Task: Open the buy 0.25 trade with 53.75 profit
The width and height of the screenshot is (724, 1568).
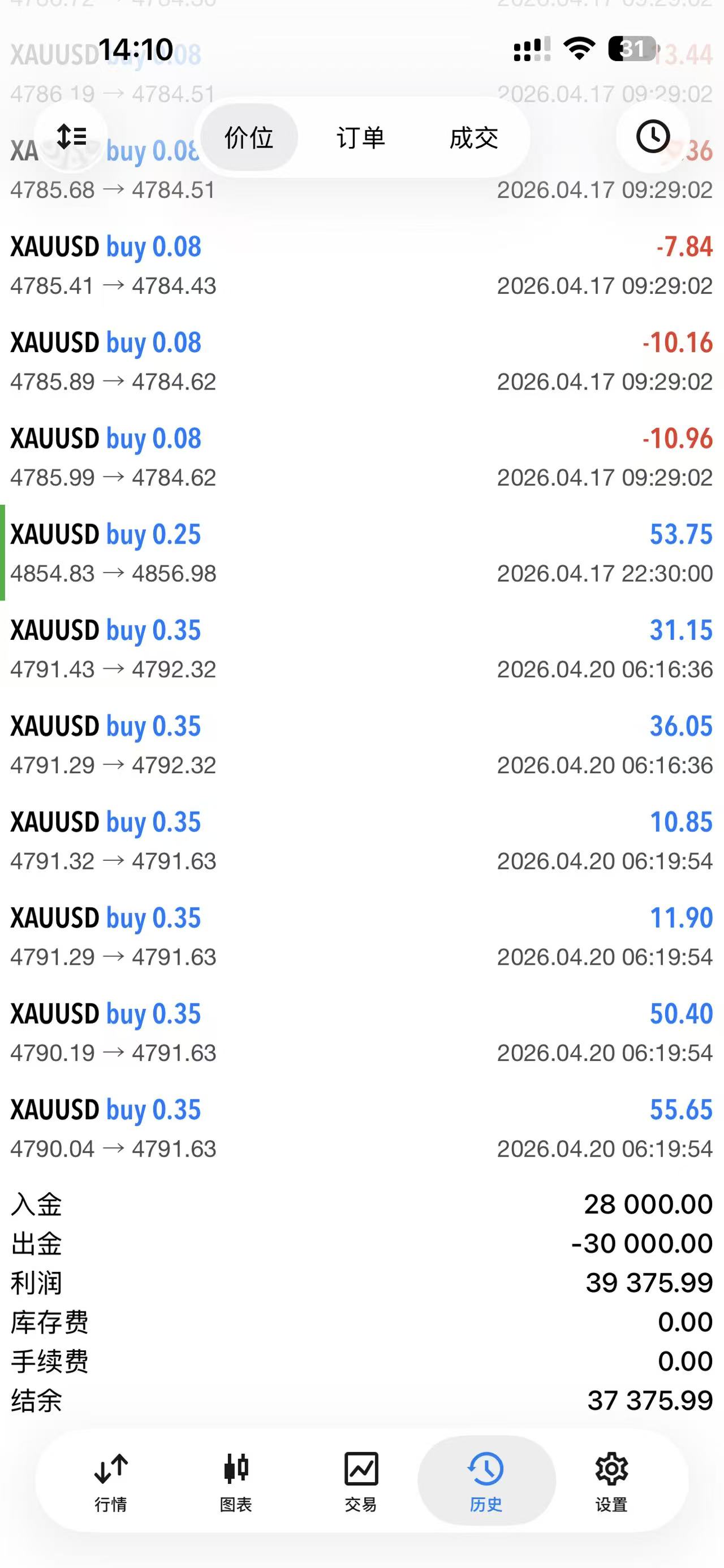Action: pyautogui.click(x=361, y=553)
